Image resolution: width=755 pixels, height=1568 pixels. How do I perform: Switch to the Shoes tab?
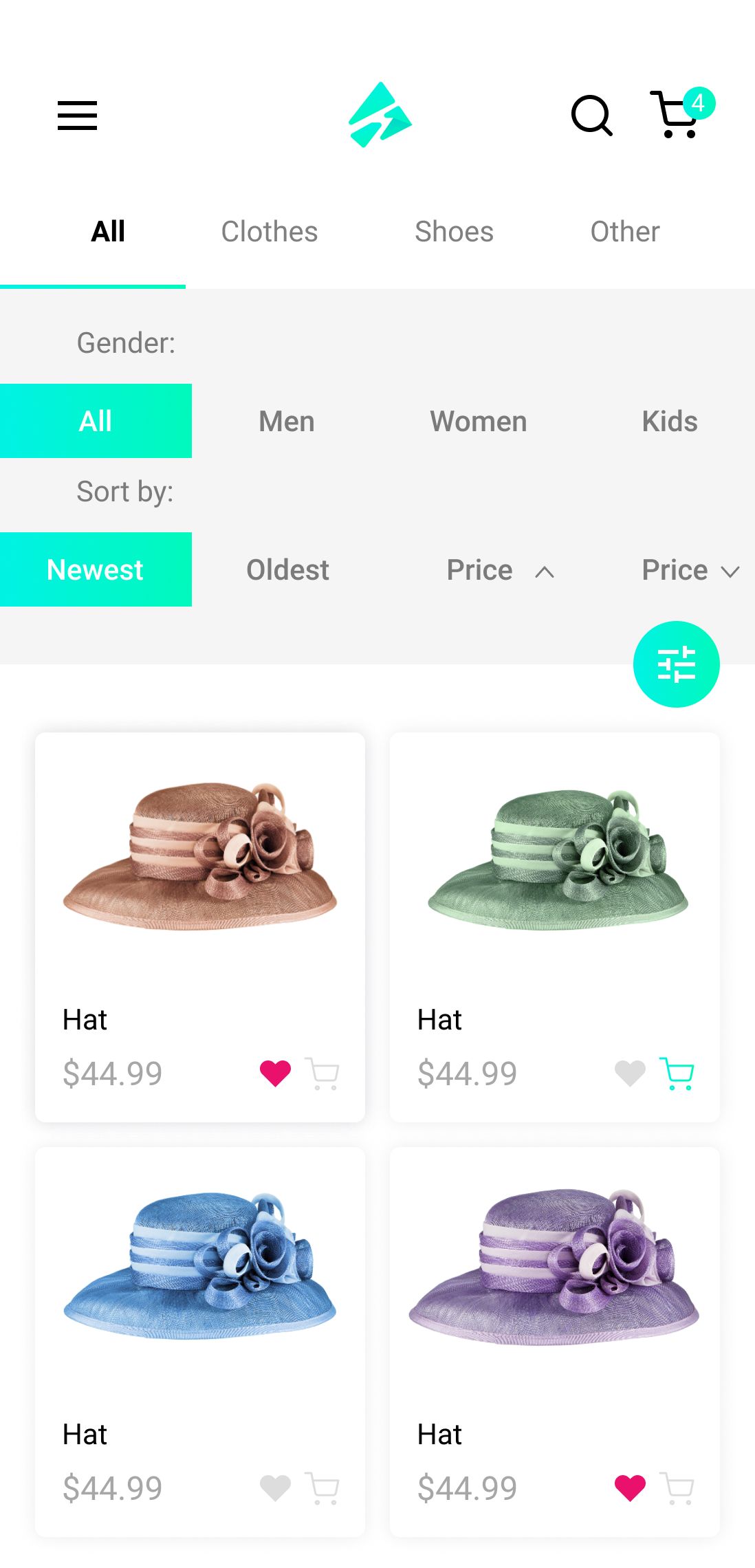454,232
